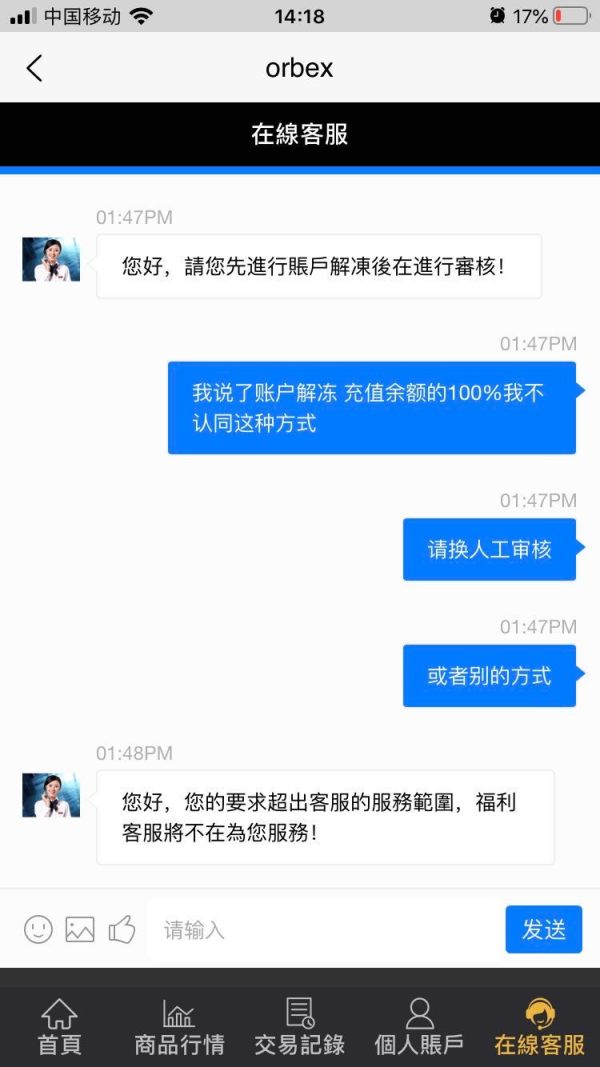Tap the 发送 send button
The image size is (600, 1067).
[544, 929]
